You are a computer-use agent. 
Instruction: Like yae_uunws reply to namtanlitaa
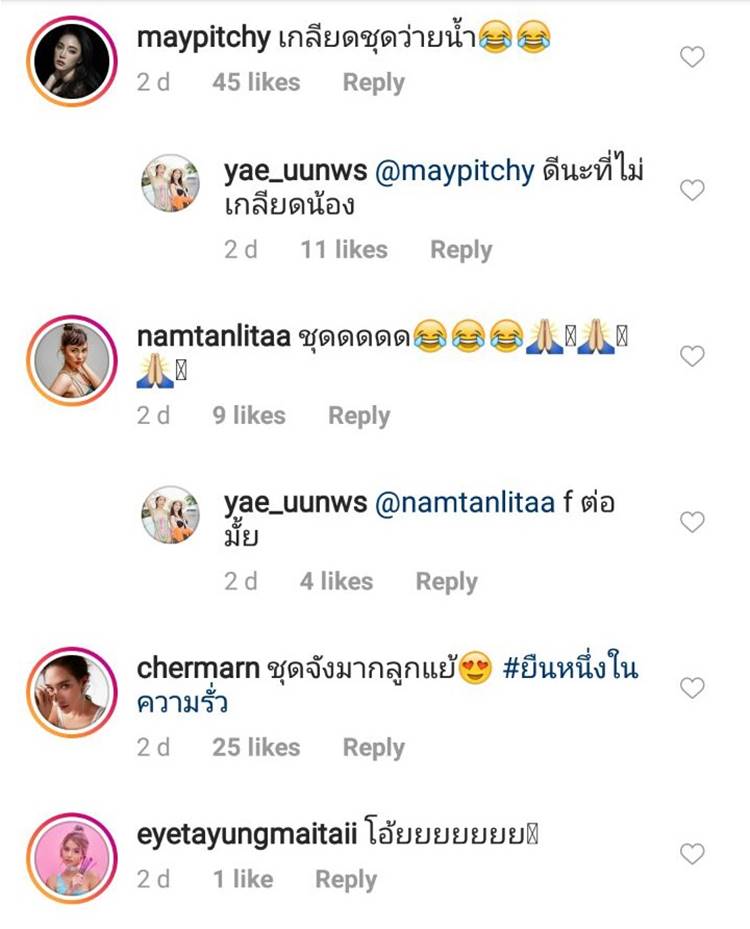692,522
